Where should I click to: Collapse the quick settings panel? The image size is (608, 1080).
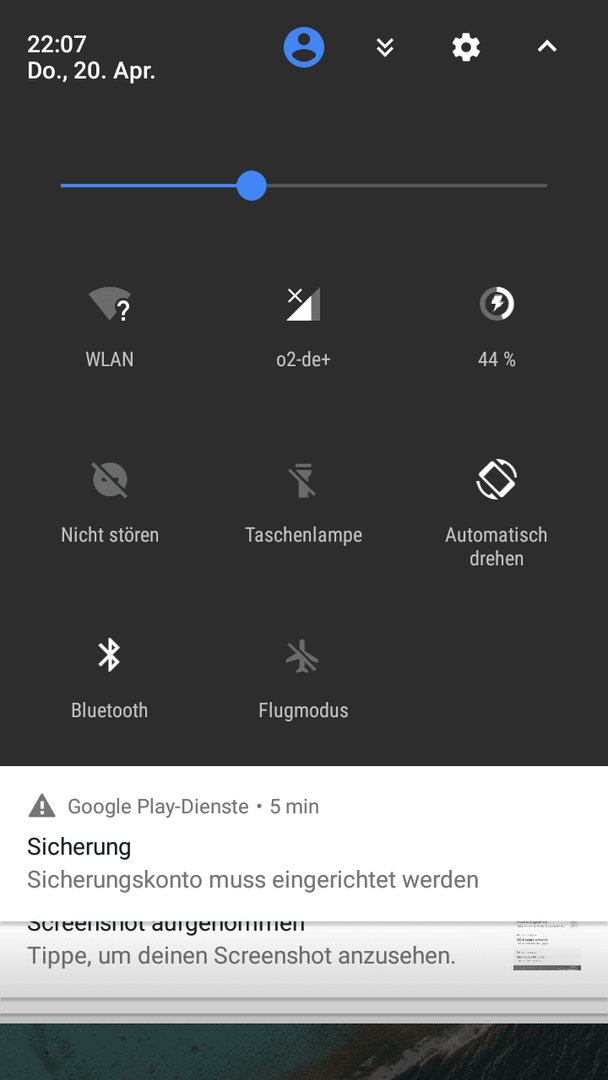547,47
